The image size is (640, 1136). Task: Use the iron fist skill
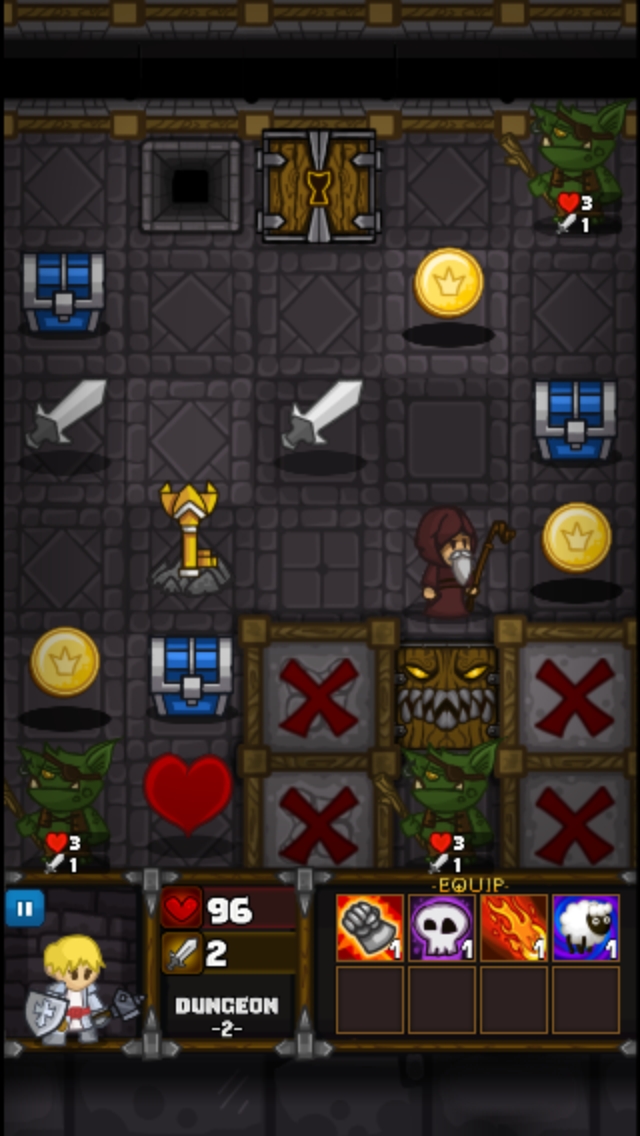pos(370,927)
